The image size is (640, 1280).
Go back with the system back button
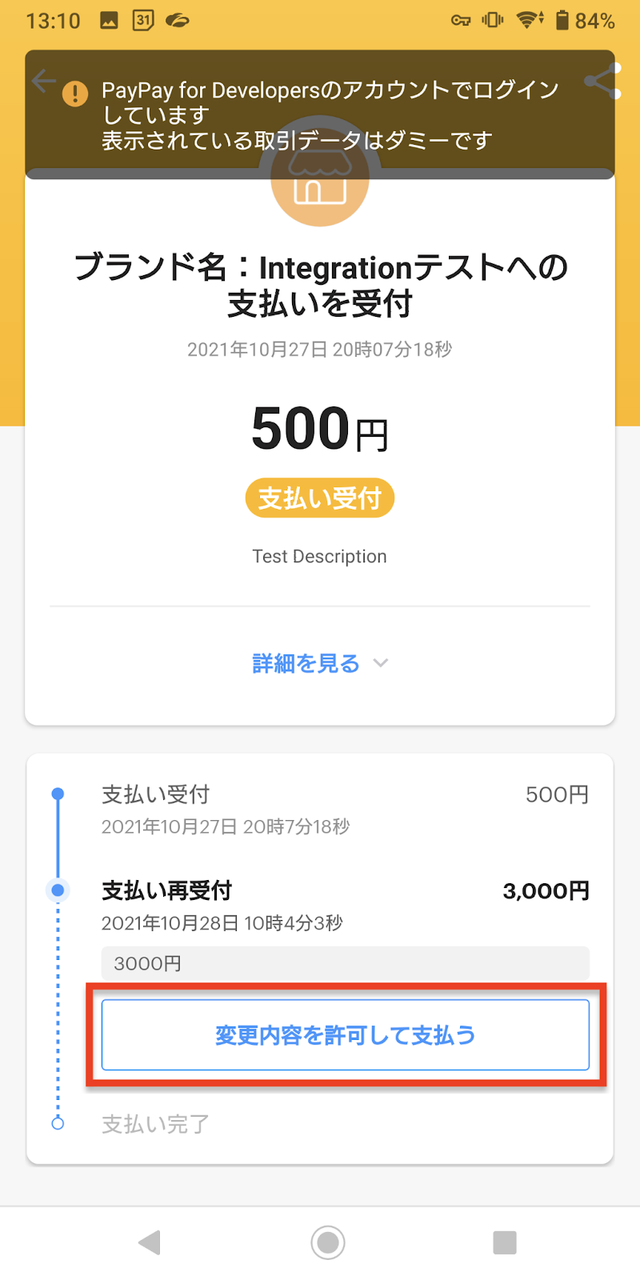pyautogui.click(x=149, y=1242)
